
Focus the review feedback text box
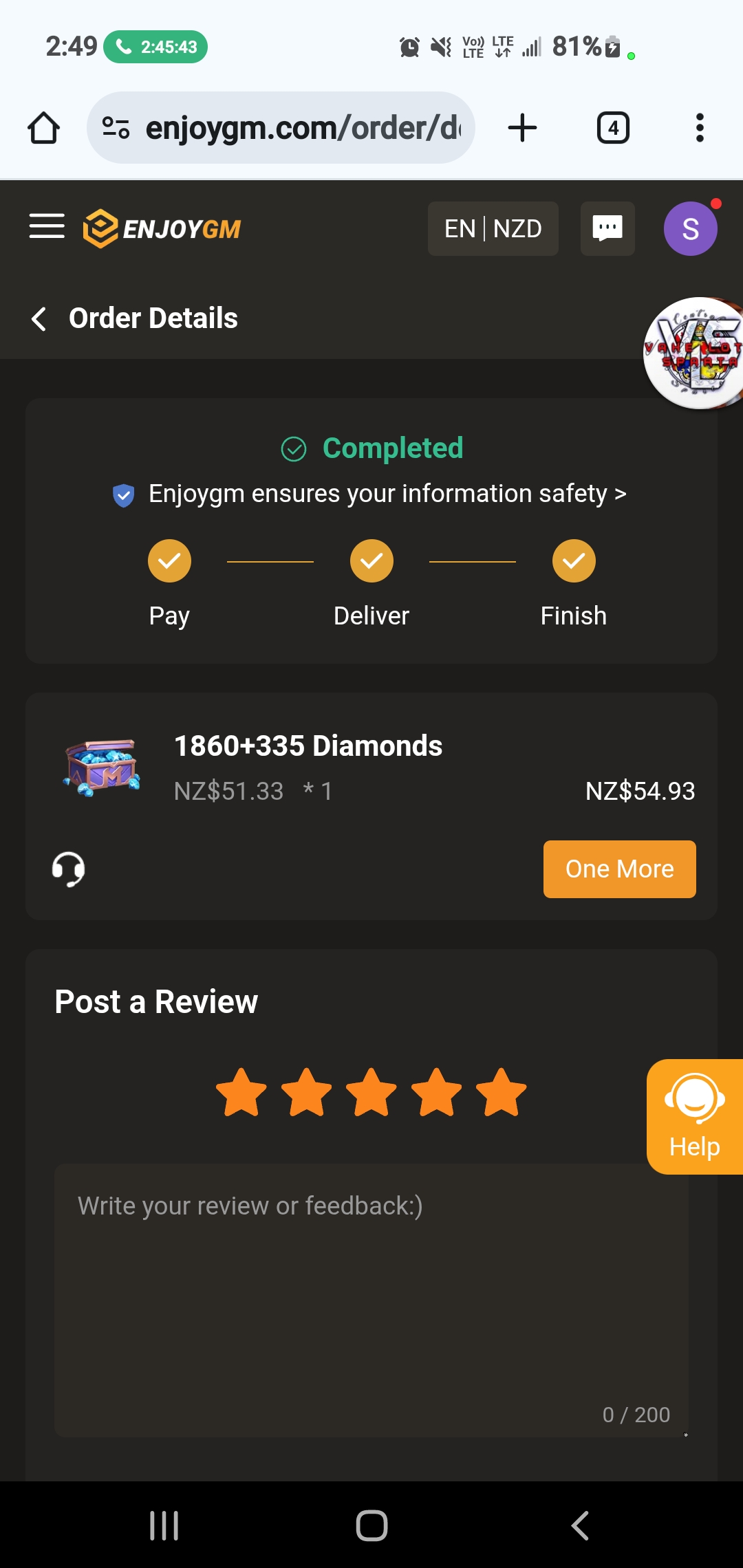(x=371, y=1300)
